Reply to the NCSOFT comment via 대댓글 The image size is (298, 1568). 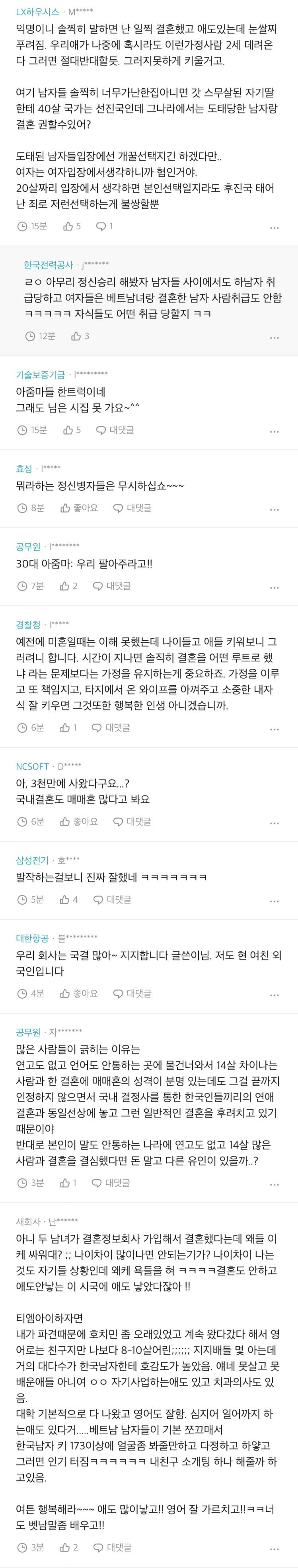click(132, 821)
